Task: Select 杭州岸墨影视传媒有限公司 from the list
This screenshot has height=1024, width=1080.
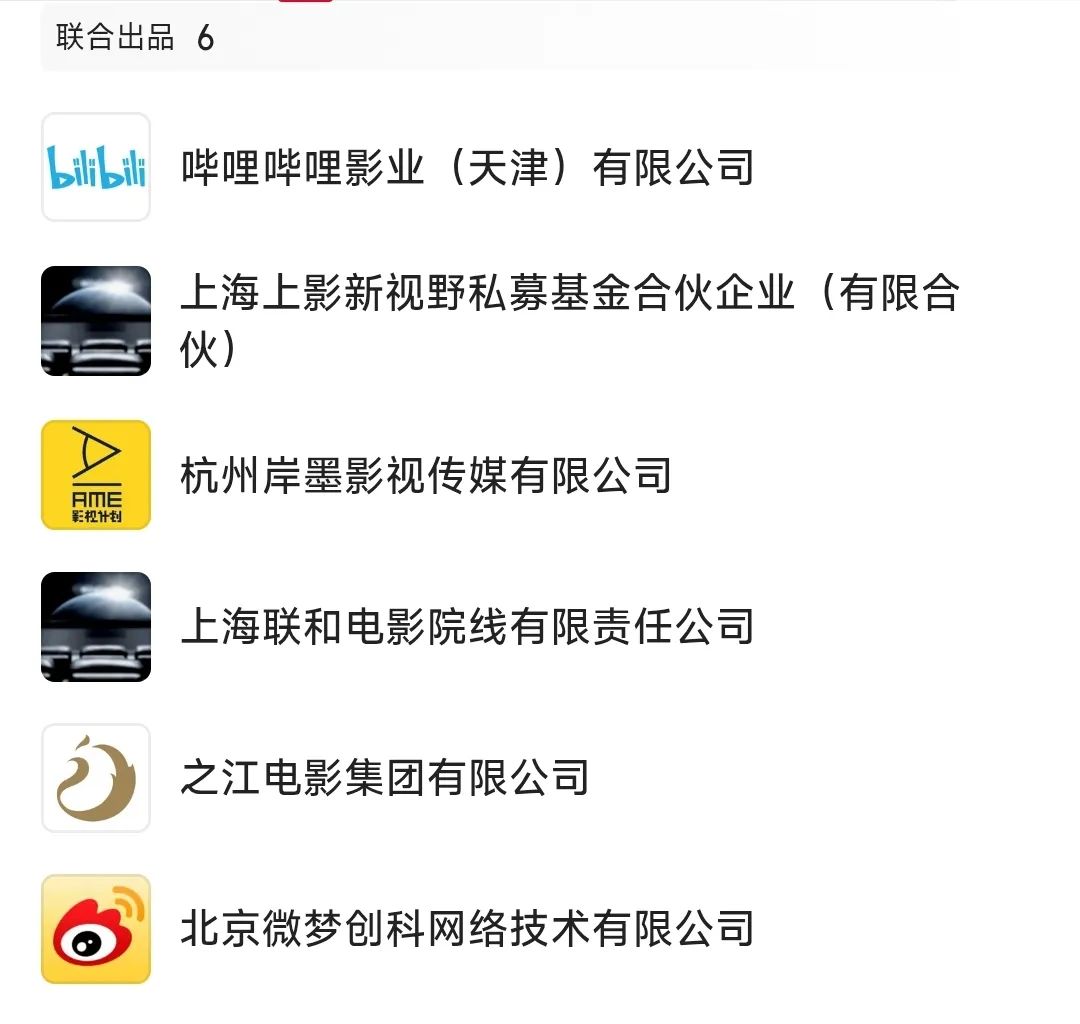Action: pos(425,475)
